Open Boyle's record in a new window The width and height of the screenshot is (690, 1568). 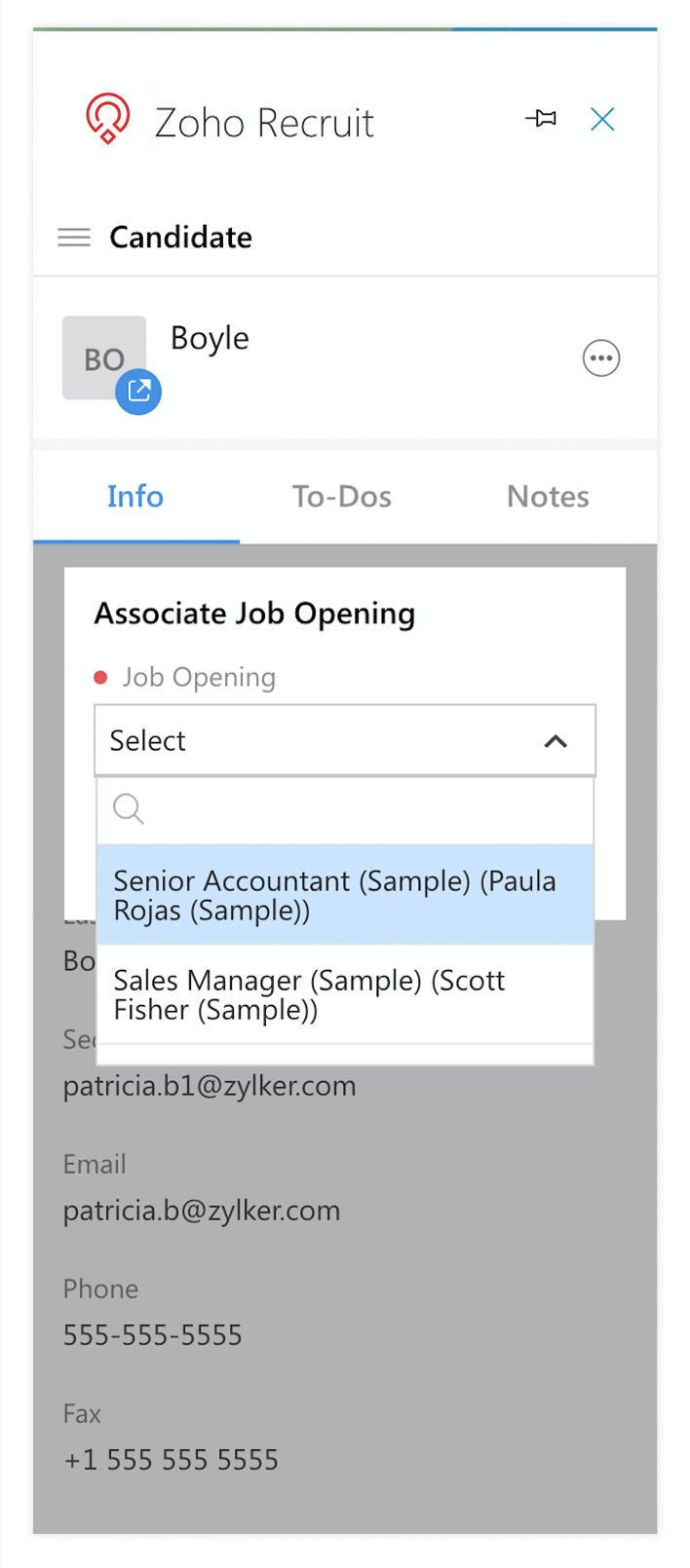pyautogui.click(x=138, y=392)
